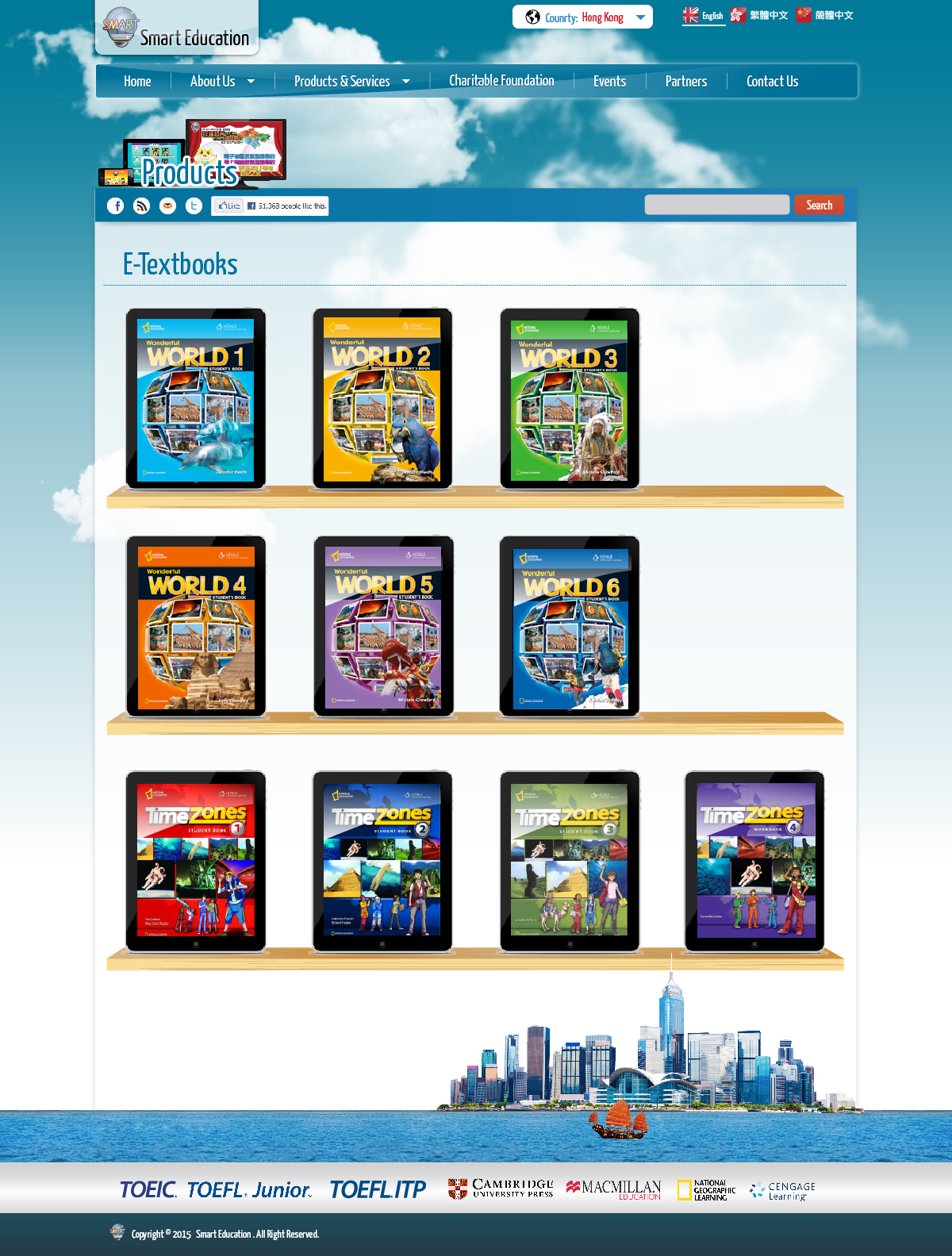
Task: Open the Twitter icon link
Action: (194, 206)
